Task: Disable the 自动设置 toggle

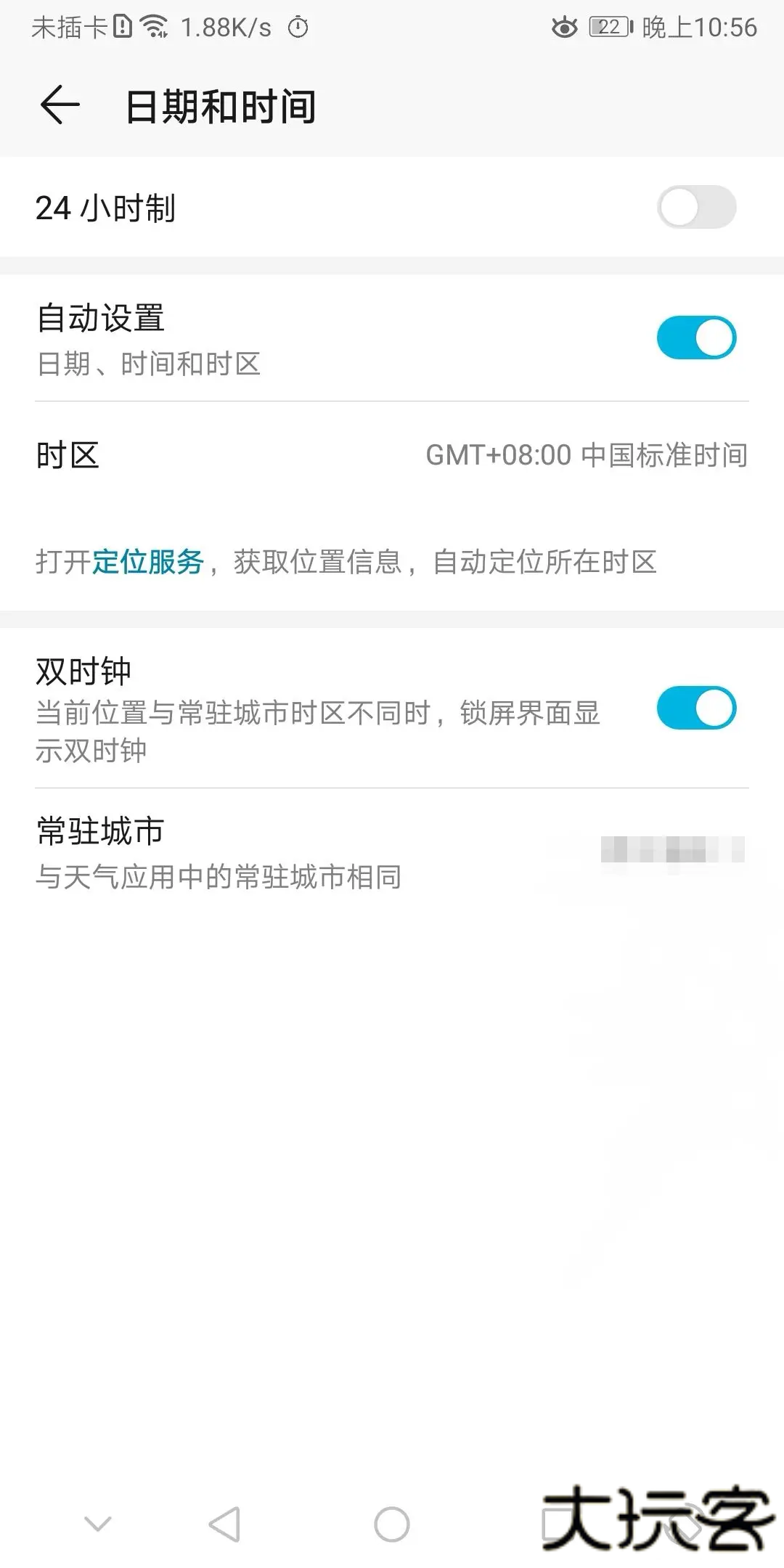Action: [697, 337]
